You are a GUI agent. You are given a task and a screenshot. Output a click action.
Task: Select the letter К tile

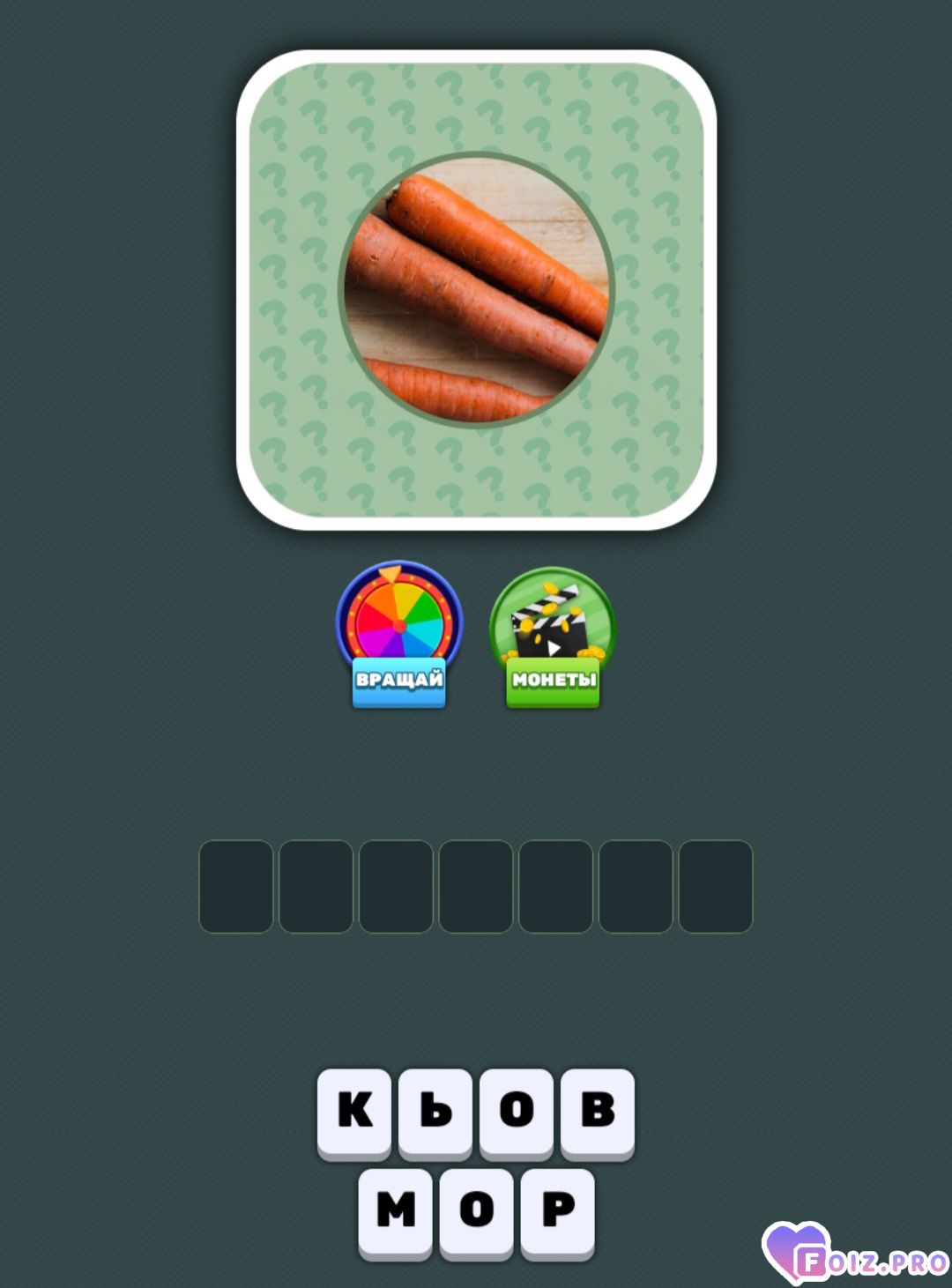pyautogui.click(x=354, y=1110)
